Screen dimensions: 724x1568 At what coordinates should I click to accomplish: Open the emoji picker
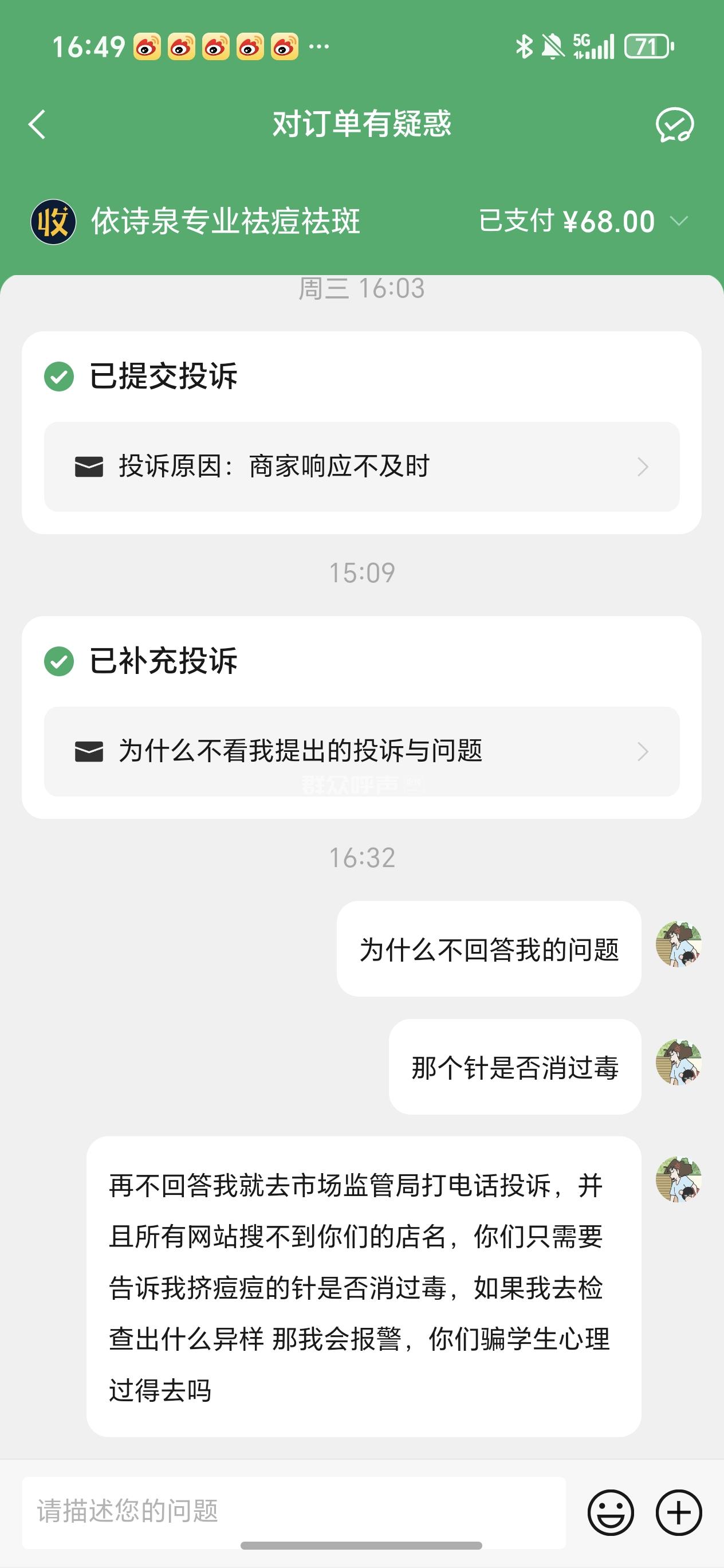click(610, 1512)
